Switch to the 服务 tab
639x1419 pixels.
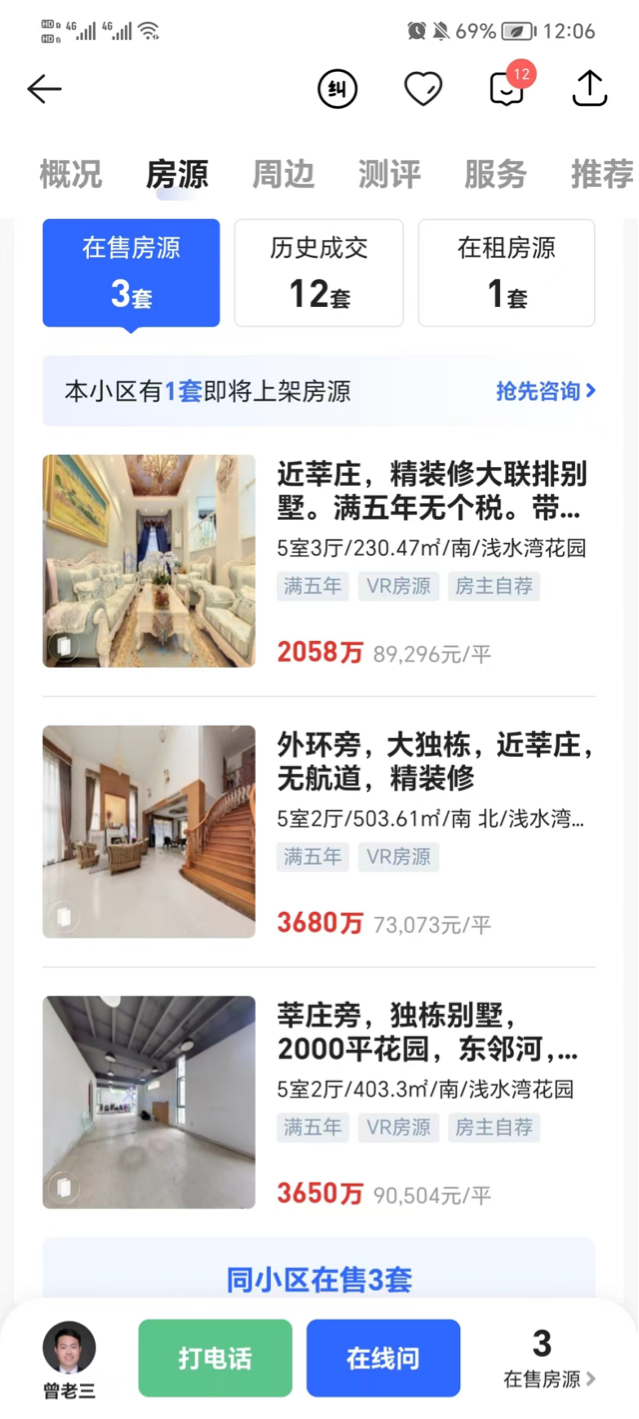pyautogui.click(x=495, y=174)
